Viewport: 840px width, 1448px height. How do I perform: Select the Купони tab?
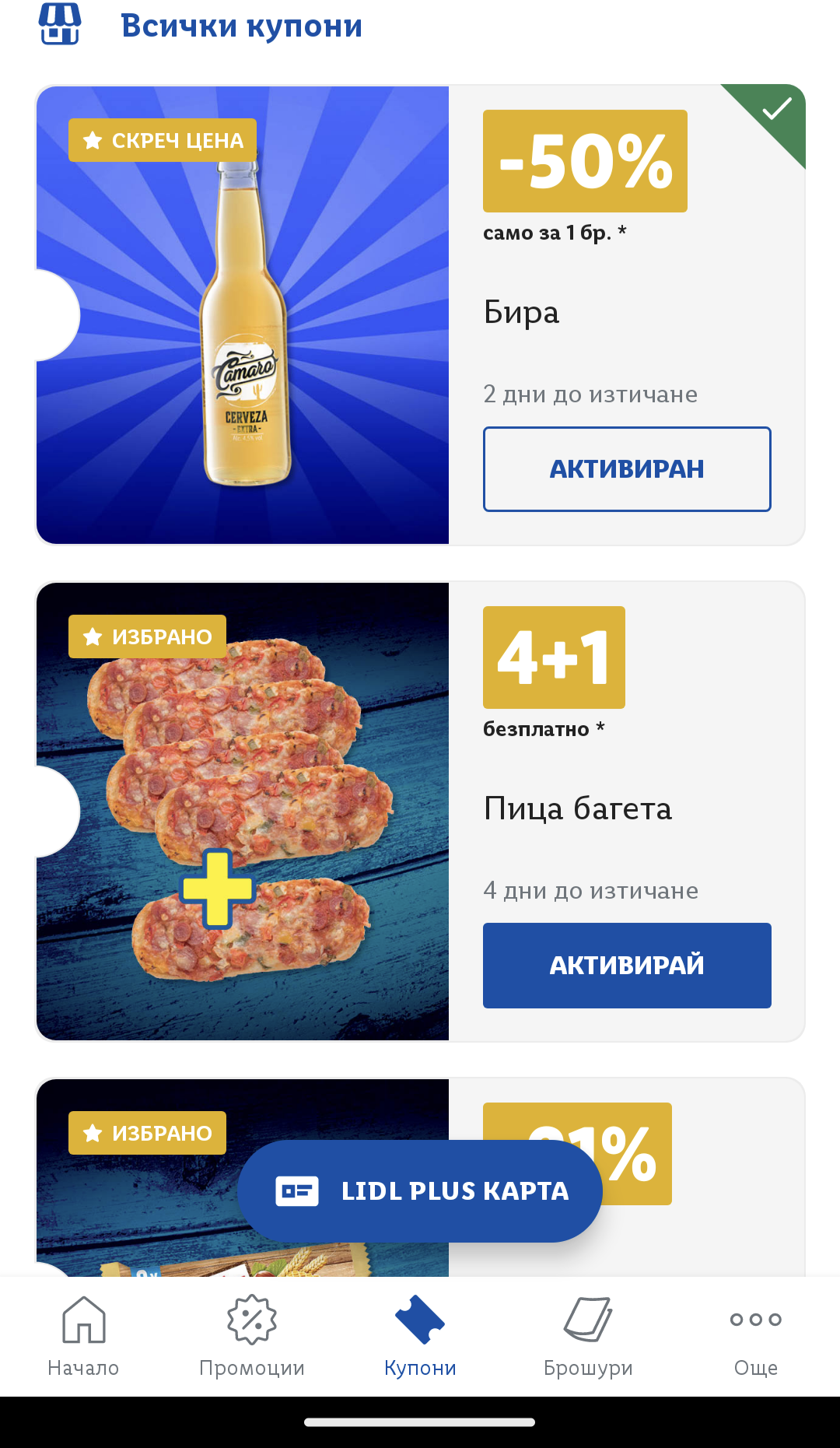point(420,1335)
